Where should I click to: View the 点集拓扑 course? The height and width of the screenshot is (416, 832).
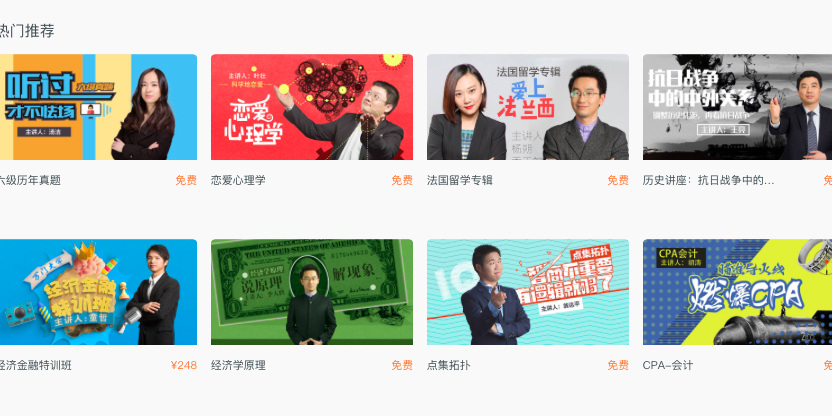click(x=527, y=292)
